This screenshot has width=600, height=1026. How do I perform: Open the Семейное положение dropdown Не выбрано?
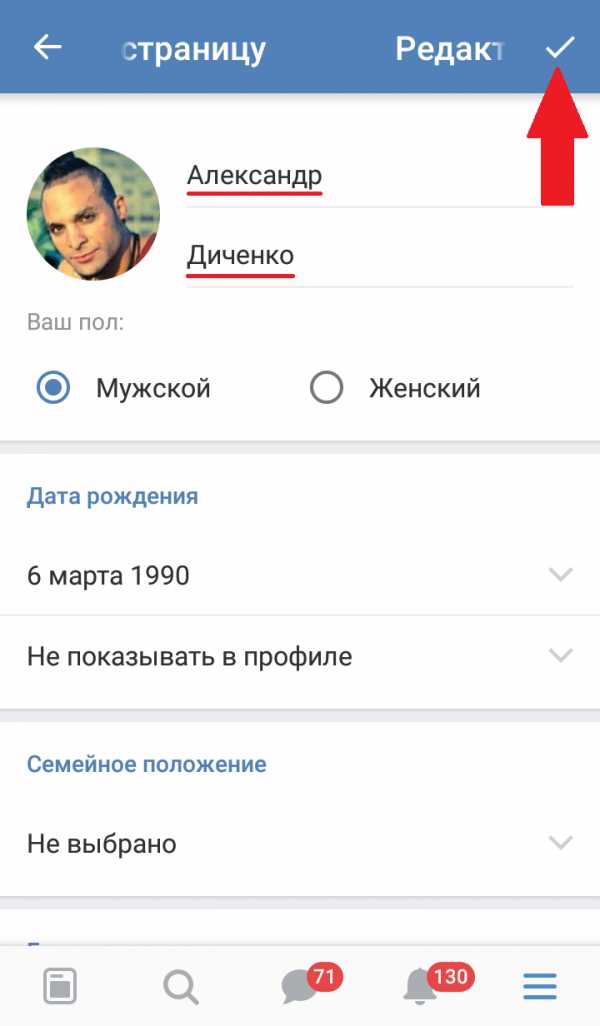click(x=298, y=843)
